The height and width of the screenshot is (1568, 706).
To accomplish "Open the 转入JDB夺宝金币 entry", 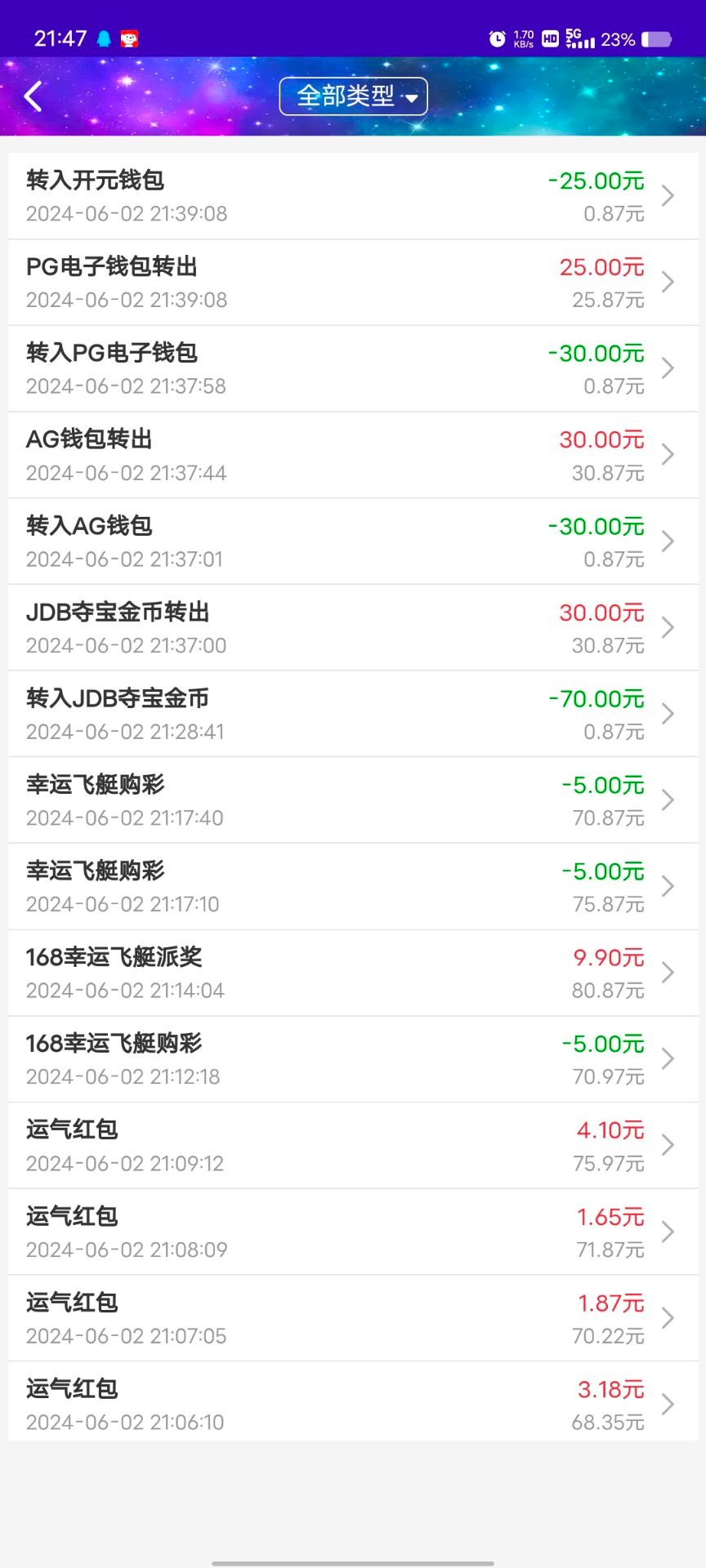I will tap(353, 714).
